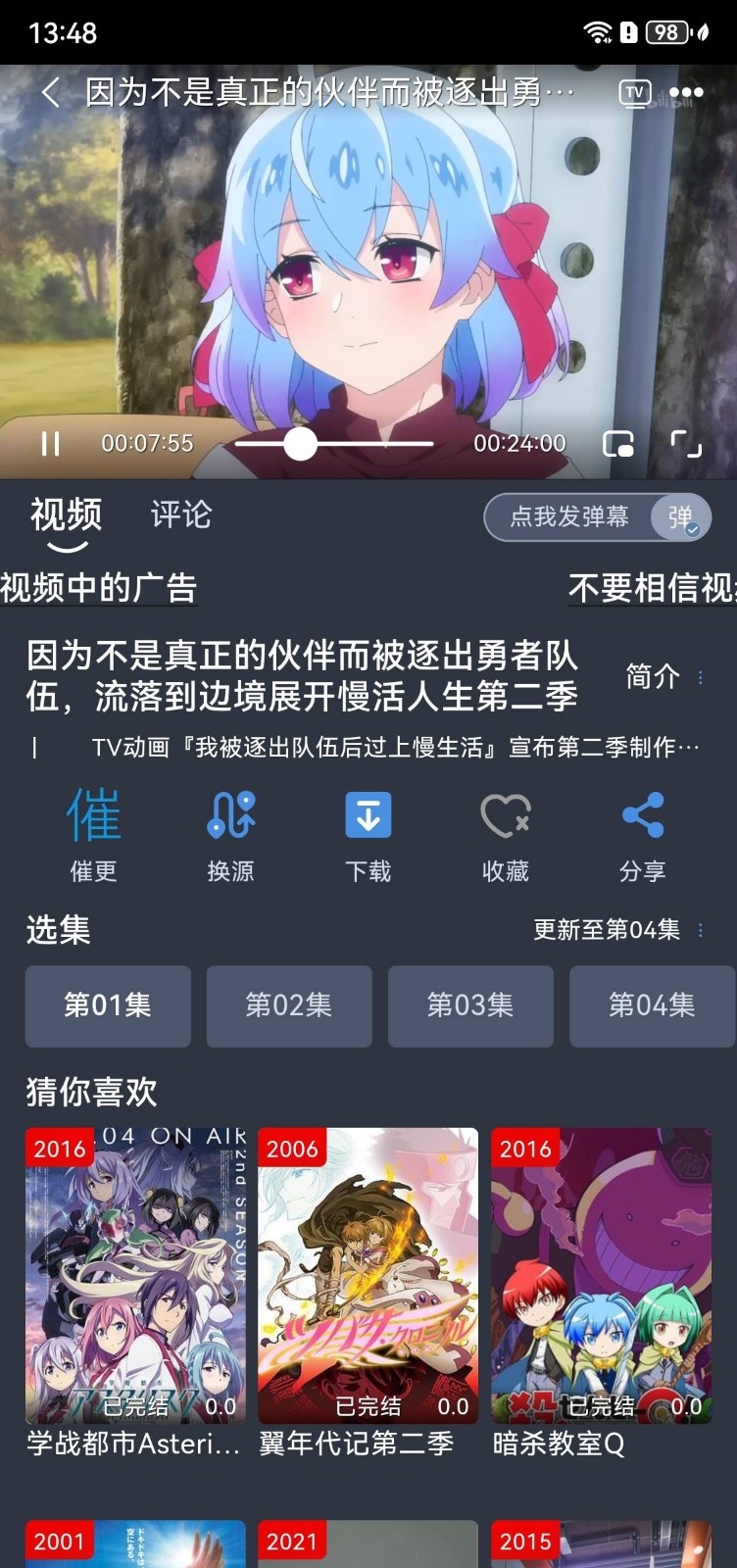Tap 换源 to switch video source
737x1568 pixels.
tap(231, 835)
